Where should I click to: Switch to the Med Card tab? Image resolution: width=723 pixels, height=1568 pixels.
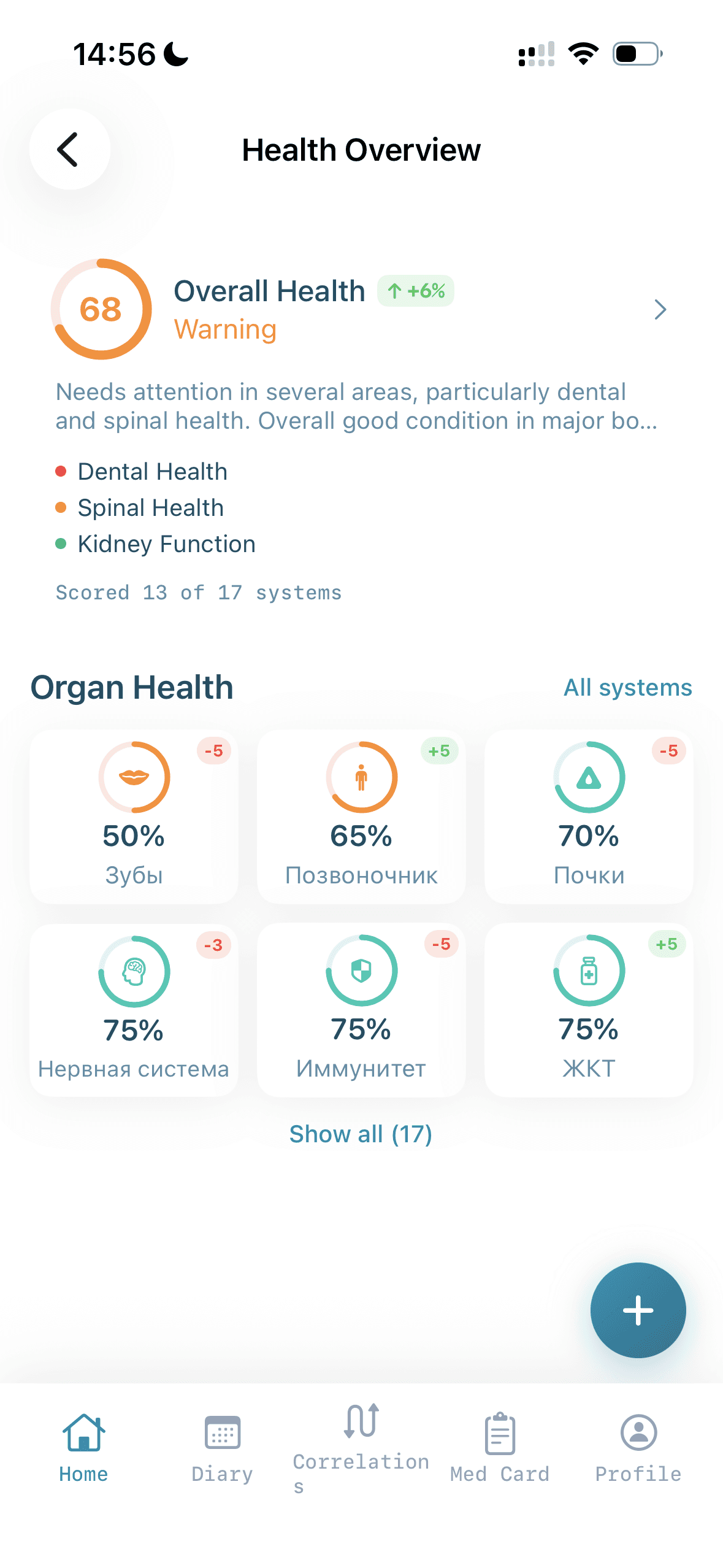coord(500,1448)
